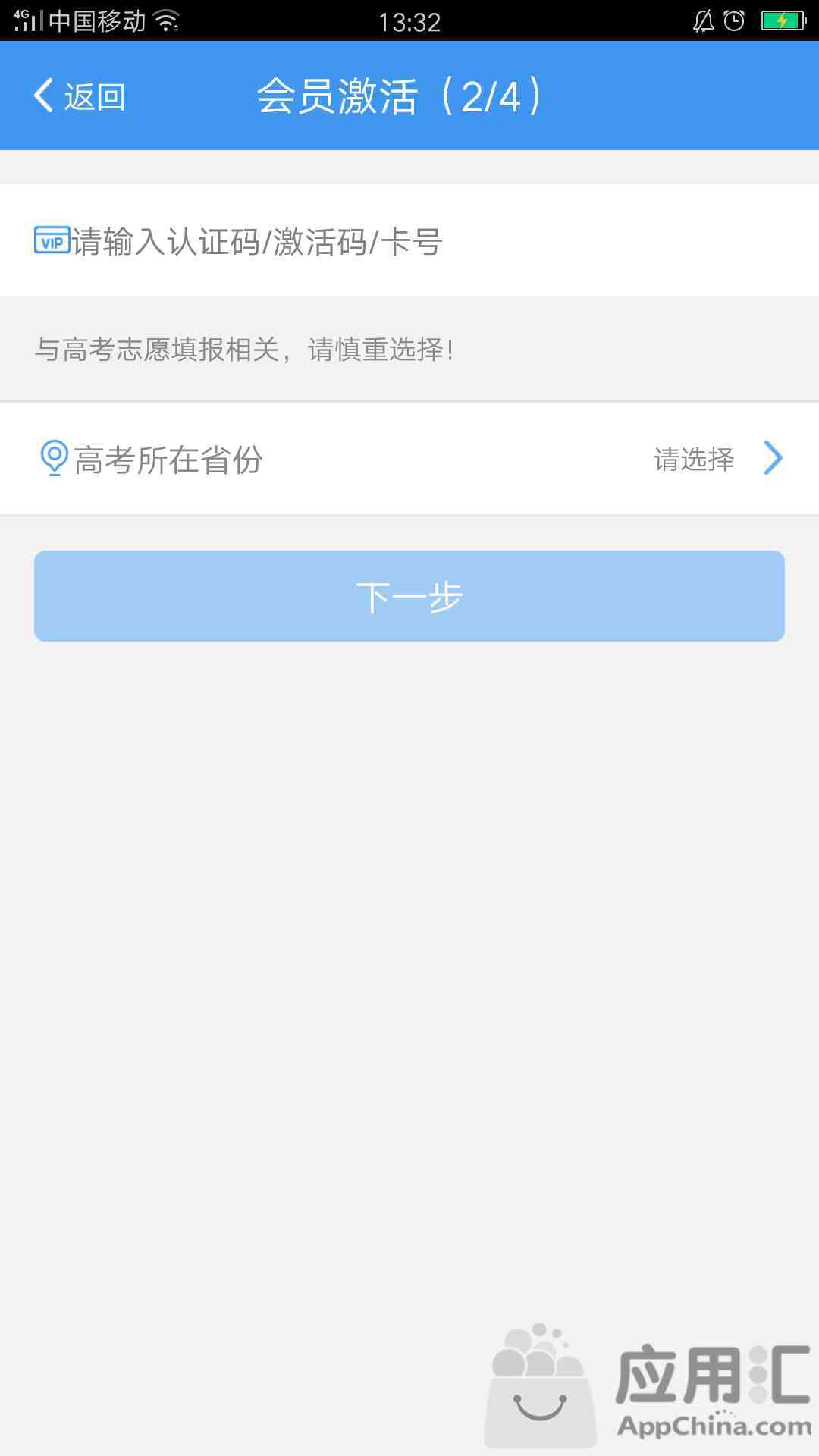Go back using the 返回 button
Screen dimensions: 819x1456
(x=80, y=96)
